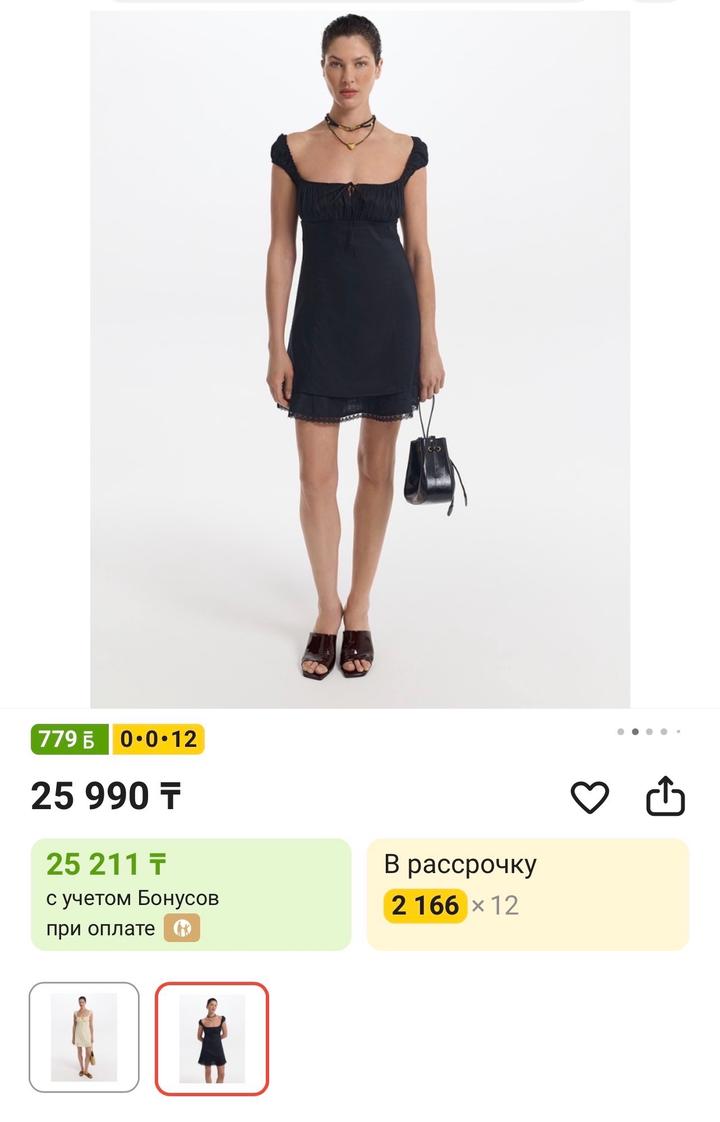Select the cream dress color thumbnail
The image size is (720, 1122).
84,1037
